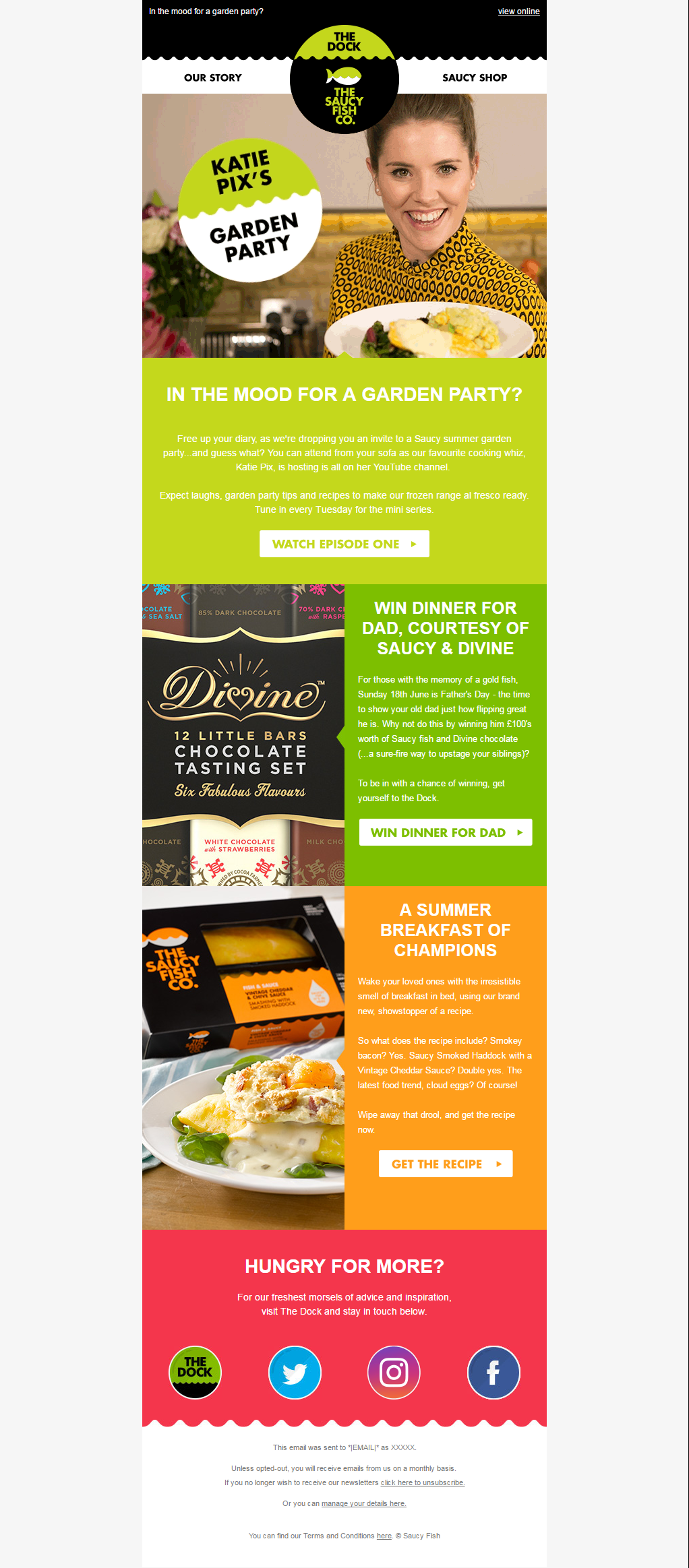Open the Instagram profile icon

click(x=394, y=1372)
